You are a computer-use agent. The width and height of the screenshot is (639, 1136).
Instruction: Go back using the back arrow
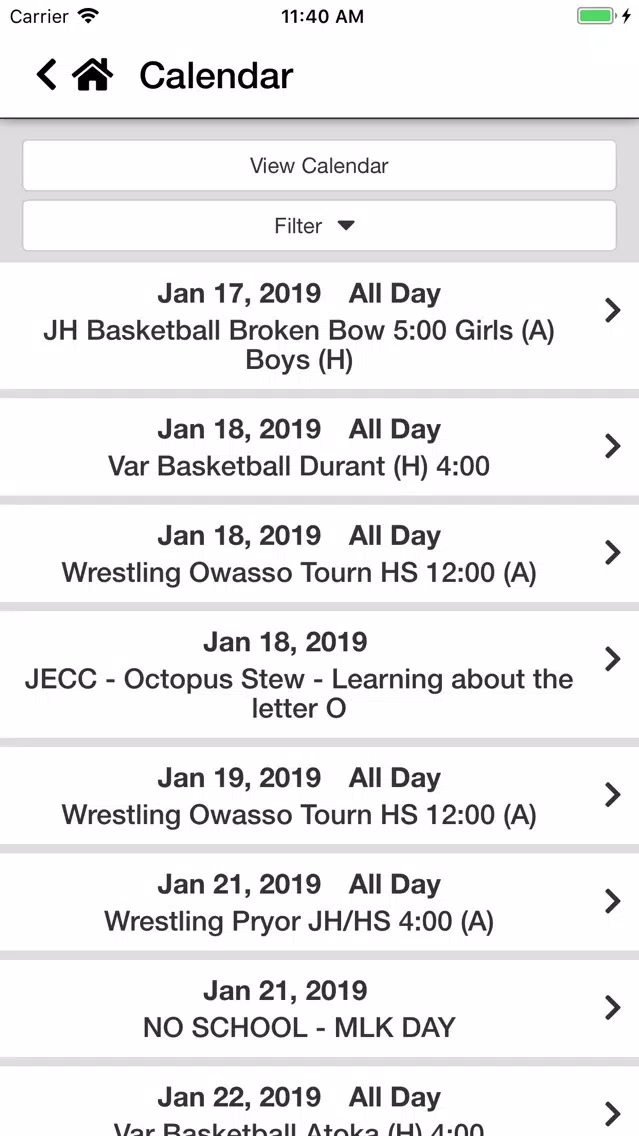(46, 75)
